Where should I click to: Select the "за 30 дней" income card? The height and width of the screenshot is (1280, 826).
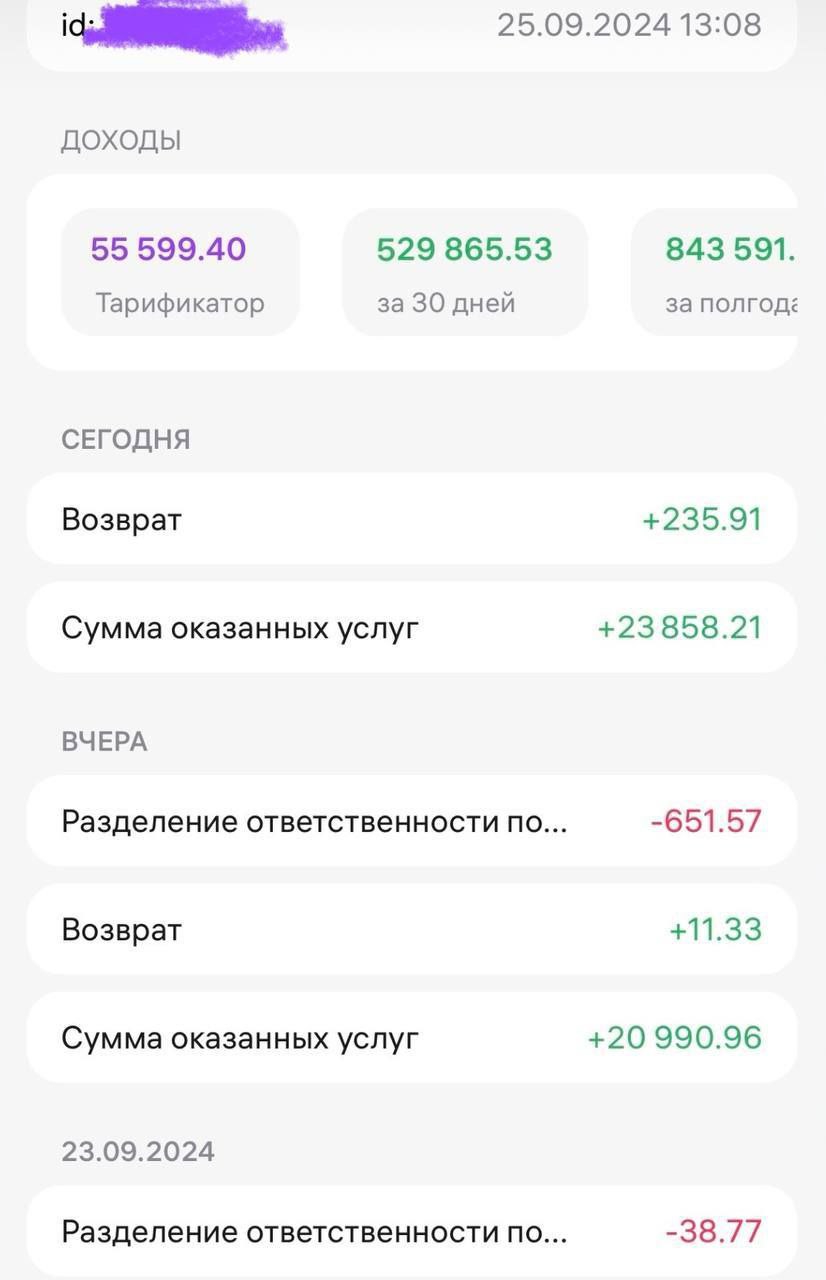click(x=465, y=272)
